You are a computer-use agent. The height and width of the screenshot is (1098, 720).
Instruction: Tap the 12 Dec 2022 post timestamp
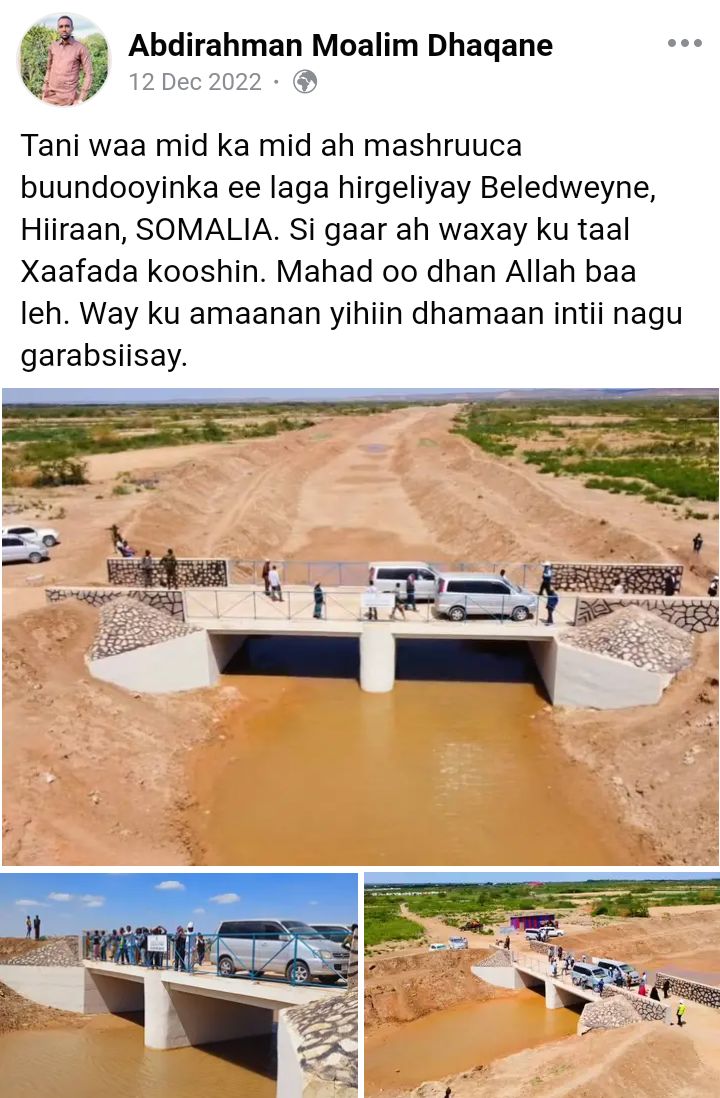click(195, 82)
